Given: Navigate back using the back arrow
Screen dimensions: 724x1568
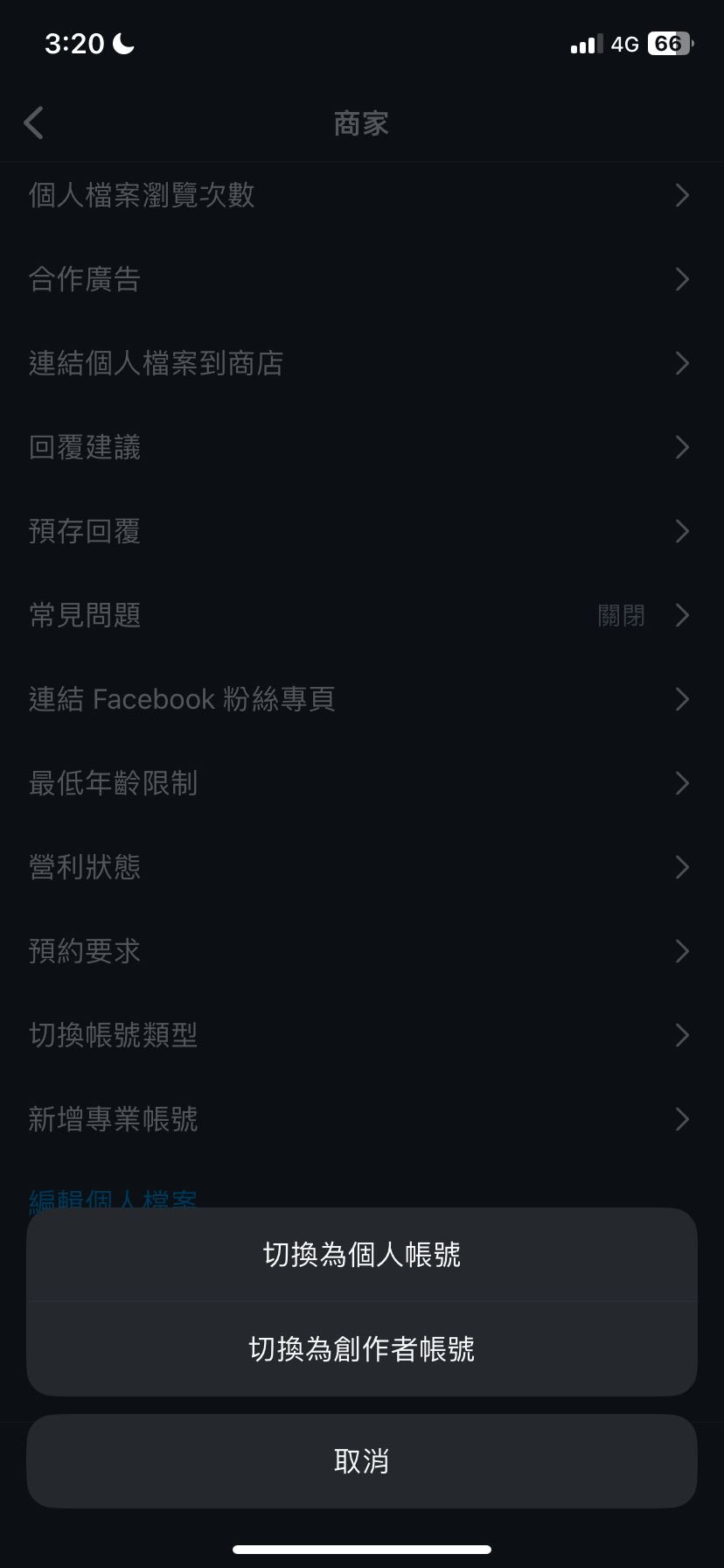Looking at the screenshot, I should pos(33,122).
